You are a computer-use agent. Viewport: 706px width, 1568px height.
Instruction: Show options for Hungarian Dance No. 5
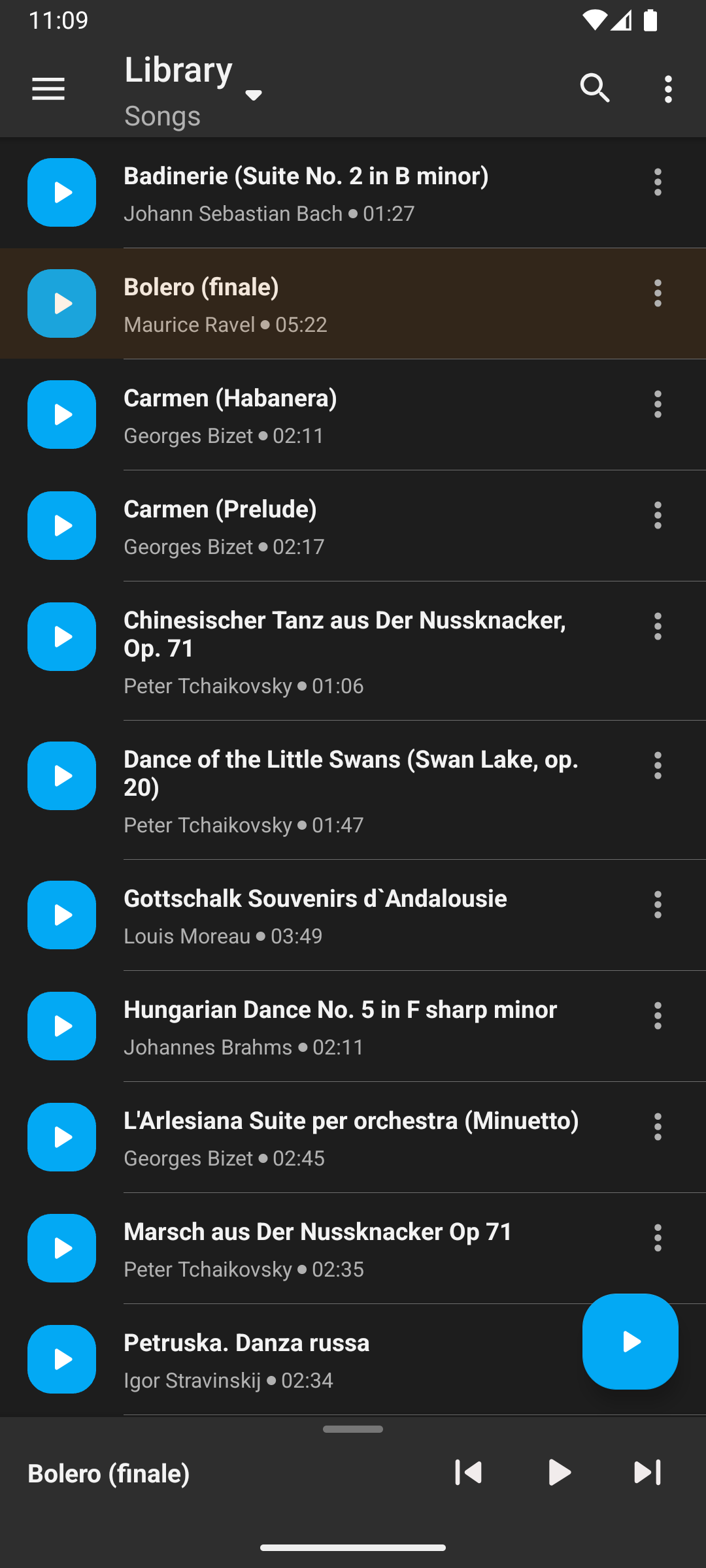coord(658,1016)
